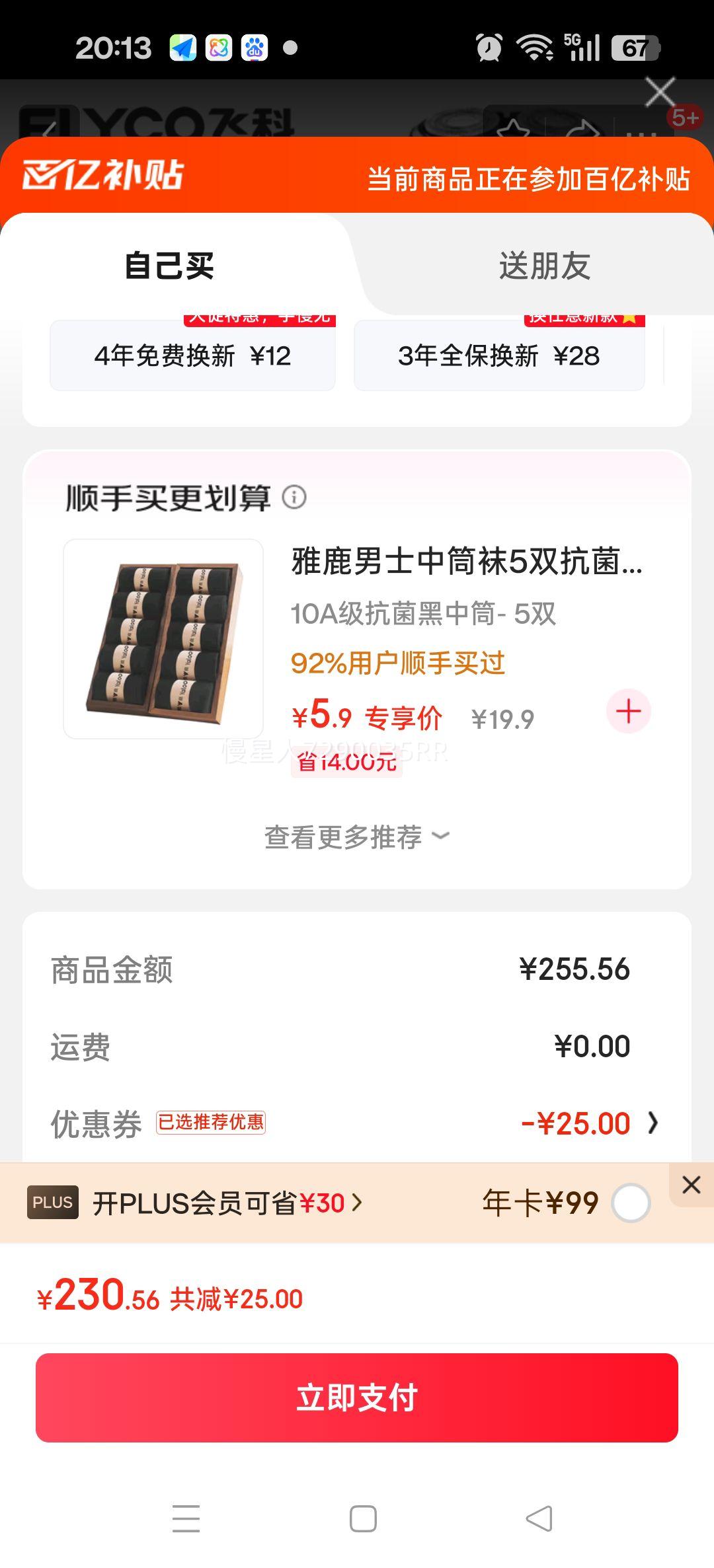Expand the PLUS savings arrow for details
This screenshot has height=1568, width=714.
358,1202
